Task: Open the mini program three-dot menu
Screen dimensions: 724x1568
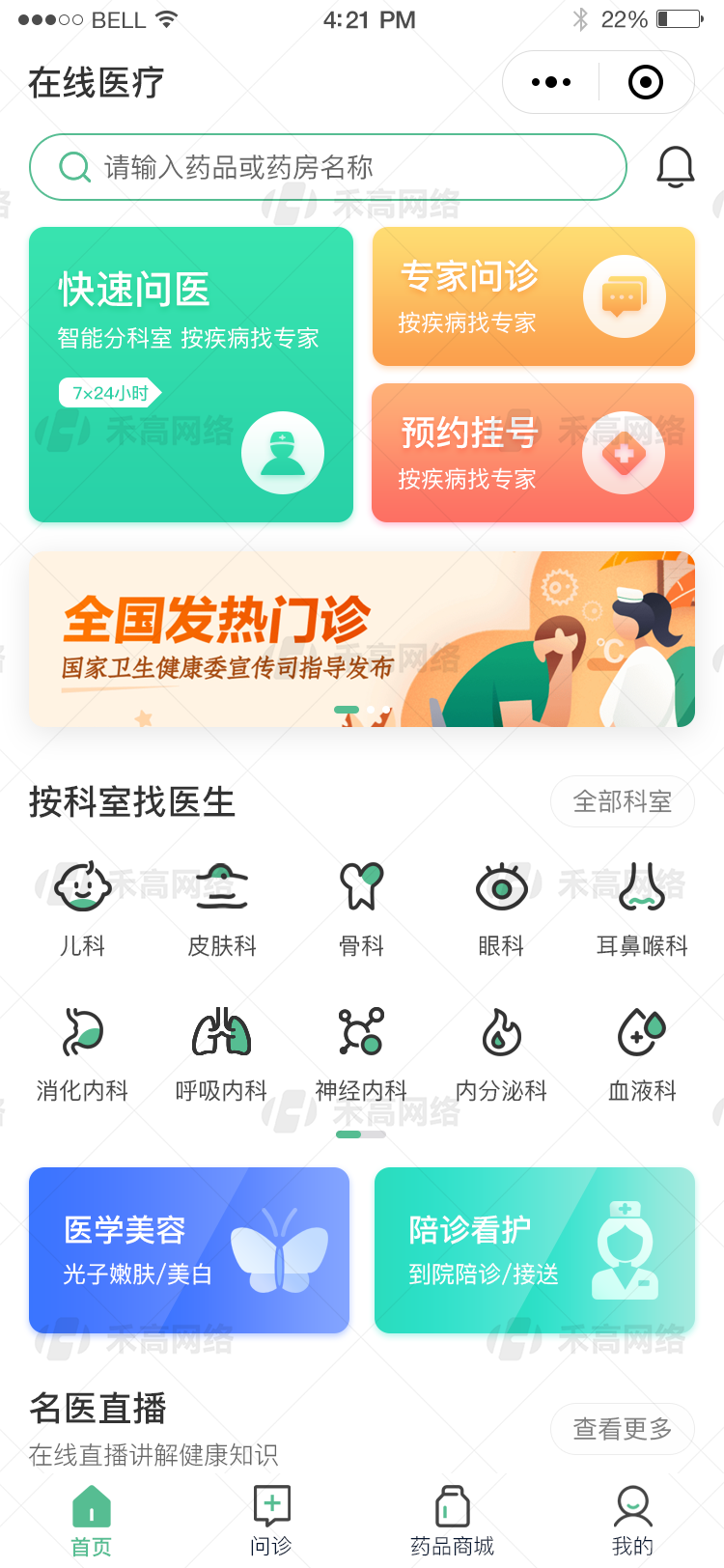Action: click(551, 82)
